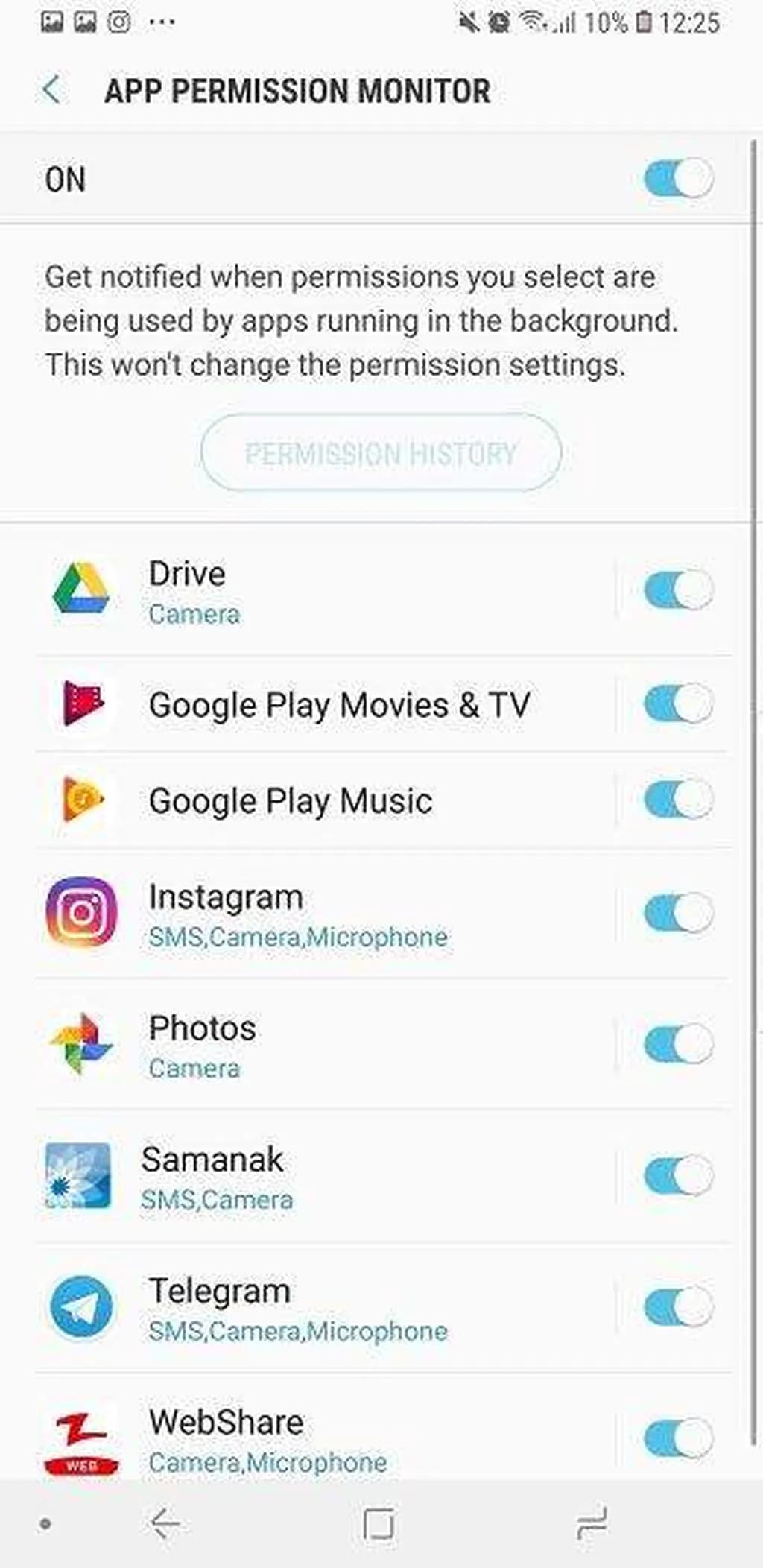Open Samanak permission details
The height and width of the screenshot is (1568, 763).
coord(298,1177)
